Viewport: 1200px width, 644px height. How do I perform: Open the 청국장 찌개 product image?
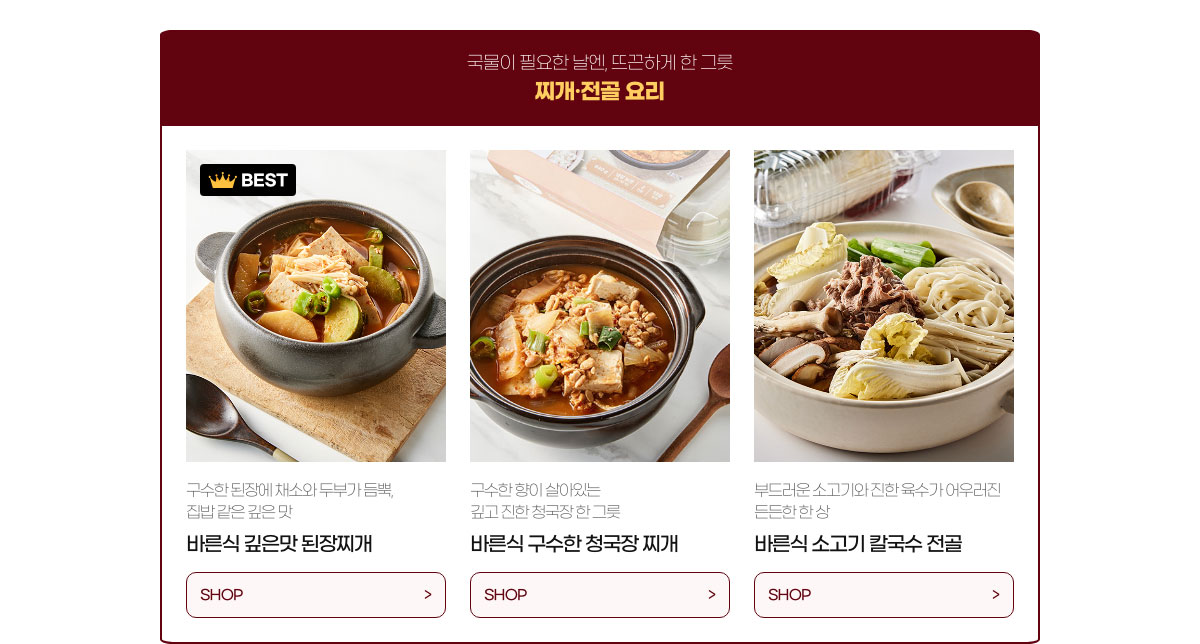click(600, 306)
